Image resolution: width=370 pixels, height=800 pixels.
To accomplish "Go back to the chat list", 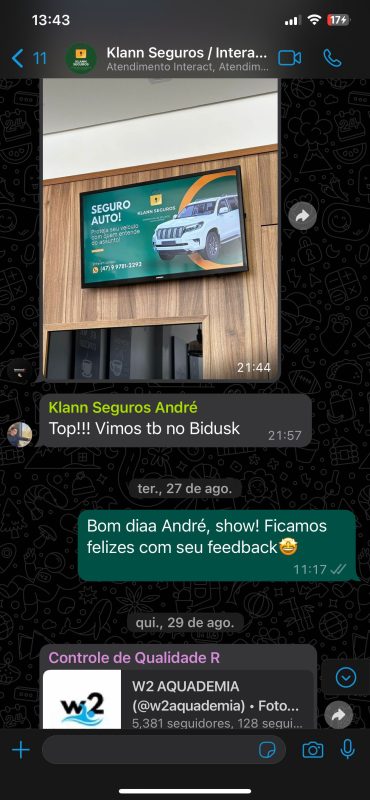I will [x=28, y=58].
